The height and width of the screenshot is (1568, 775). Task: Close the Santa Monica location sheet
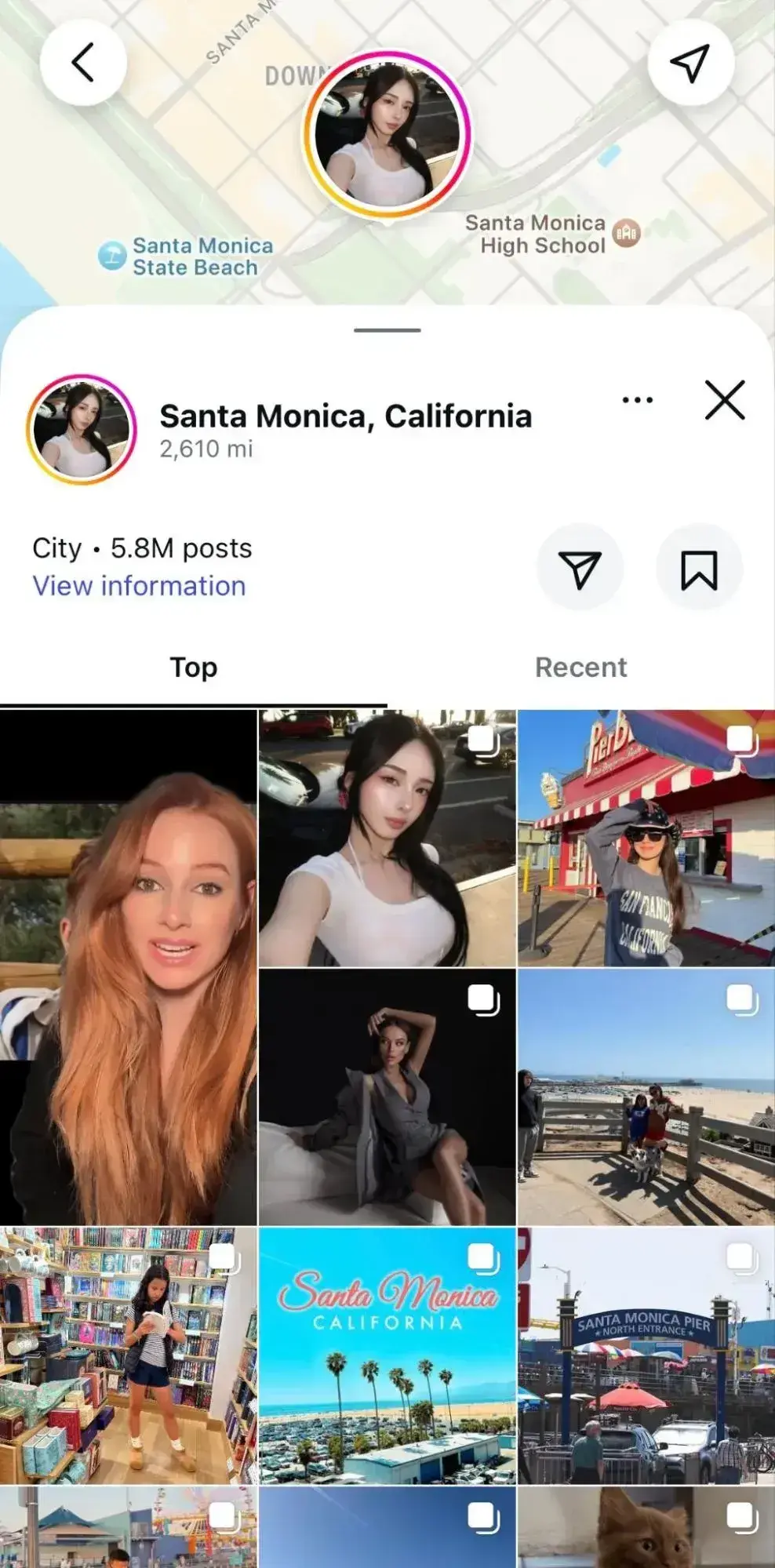pyautogui.click(x=724, y=401)
